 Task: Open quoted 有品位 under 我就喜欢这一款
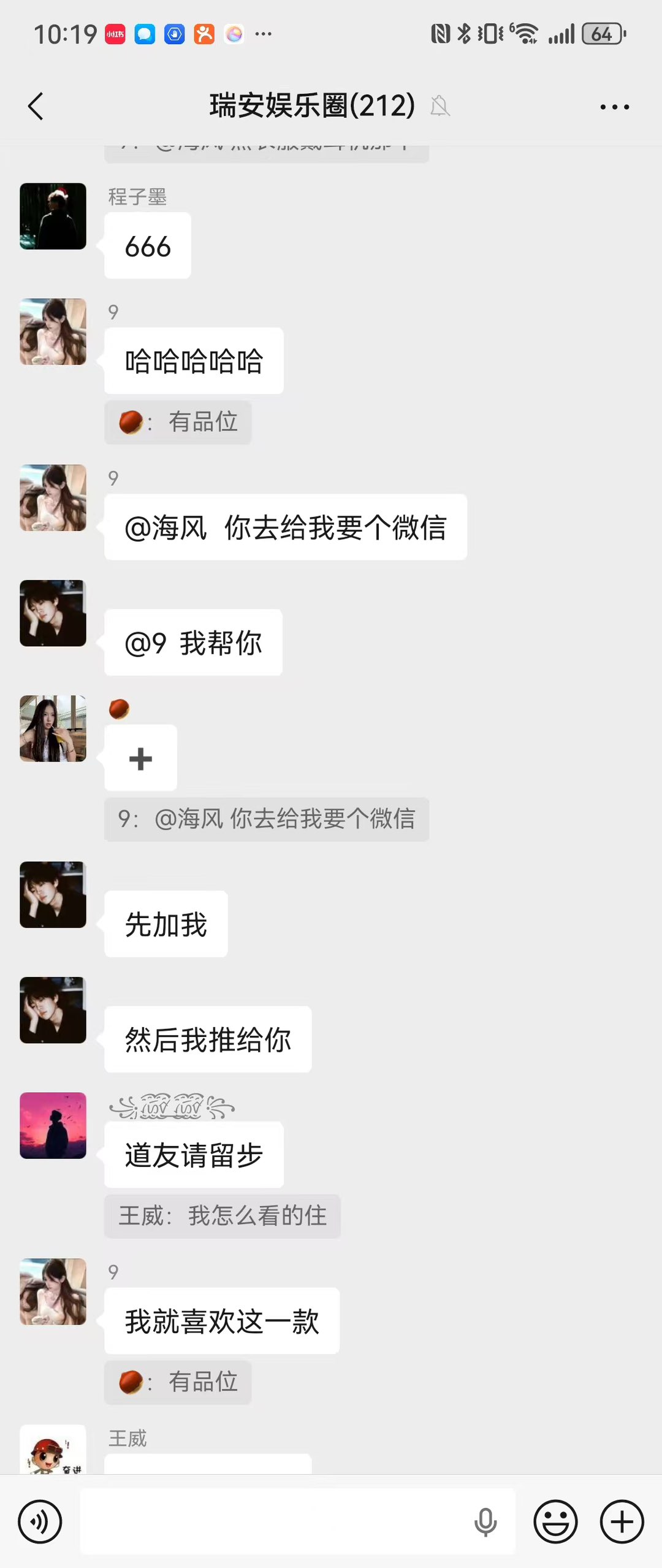(x=178, y=1382)
